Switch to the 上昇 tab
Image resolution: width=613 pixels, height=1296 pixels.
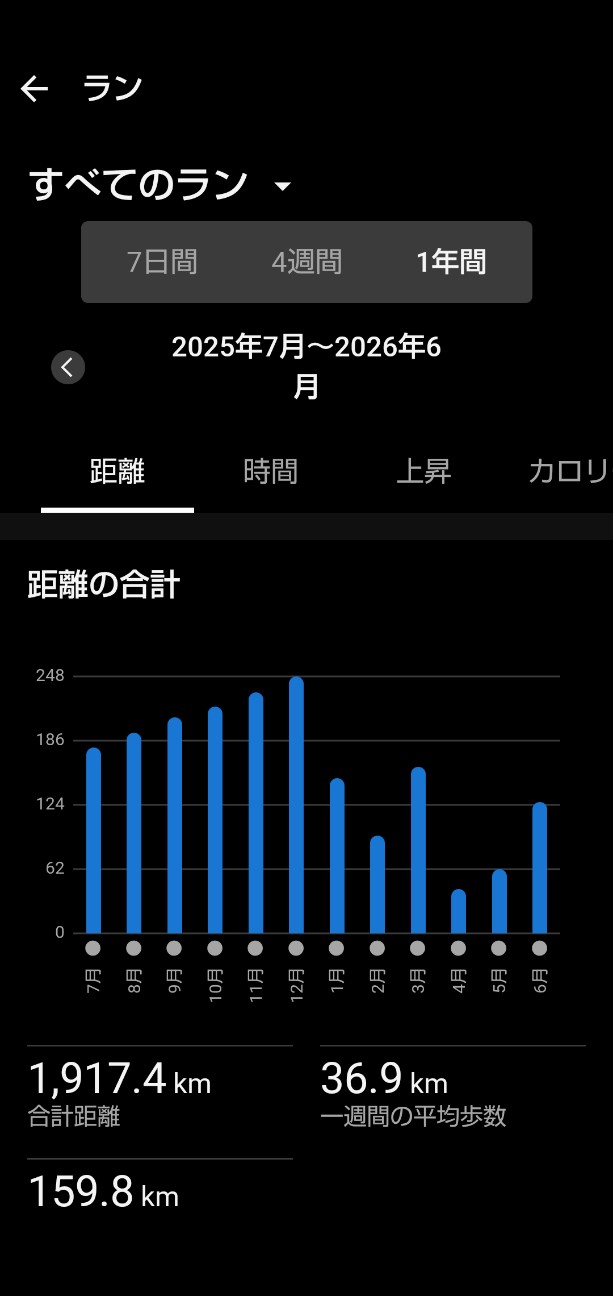point(424,472)
